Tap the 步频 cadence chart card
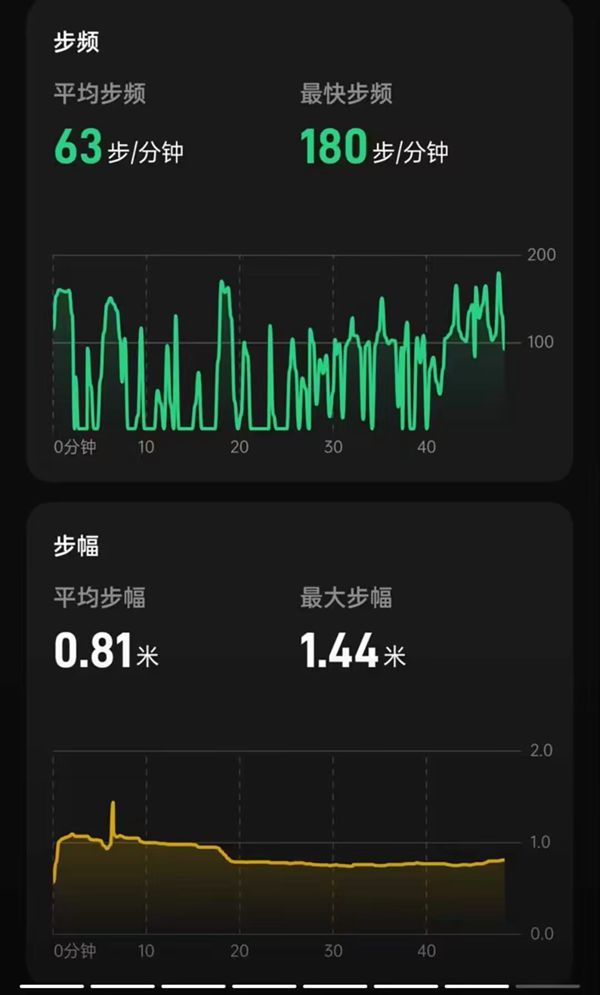Image resolution: width=600 pixels, height=995 pixels. pos(300,240)
